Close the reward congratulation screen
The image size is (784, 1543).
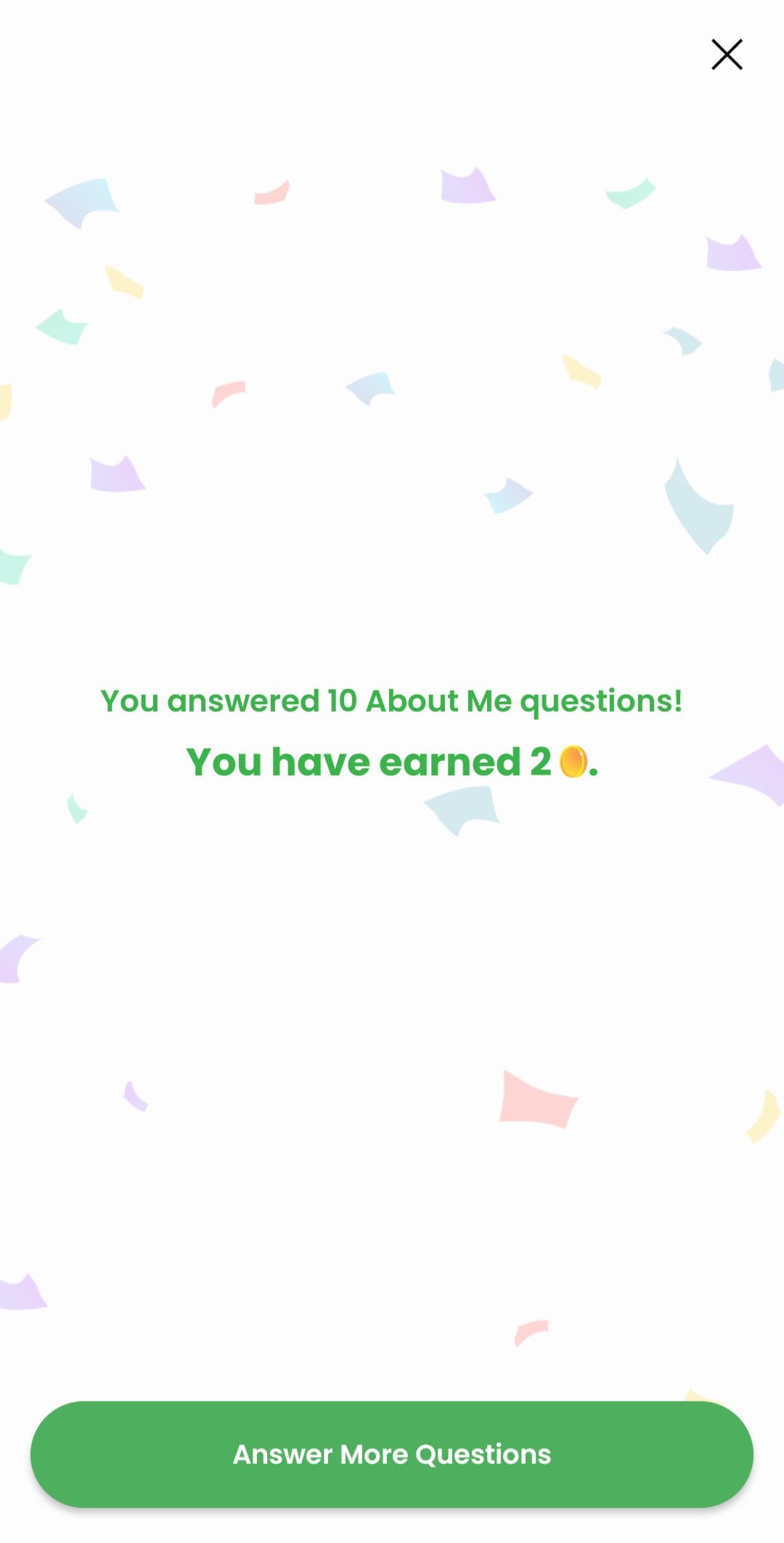[x=727, y=54]
